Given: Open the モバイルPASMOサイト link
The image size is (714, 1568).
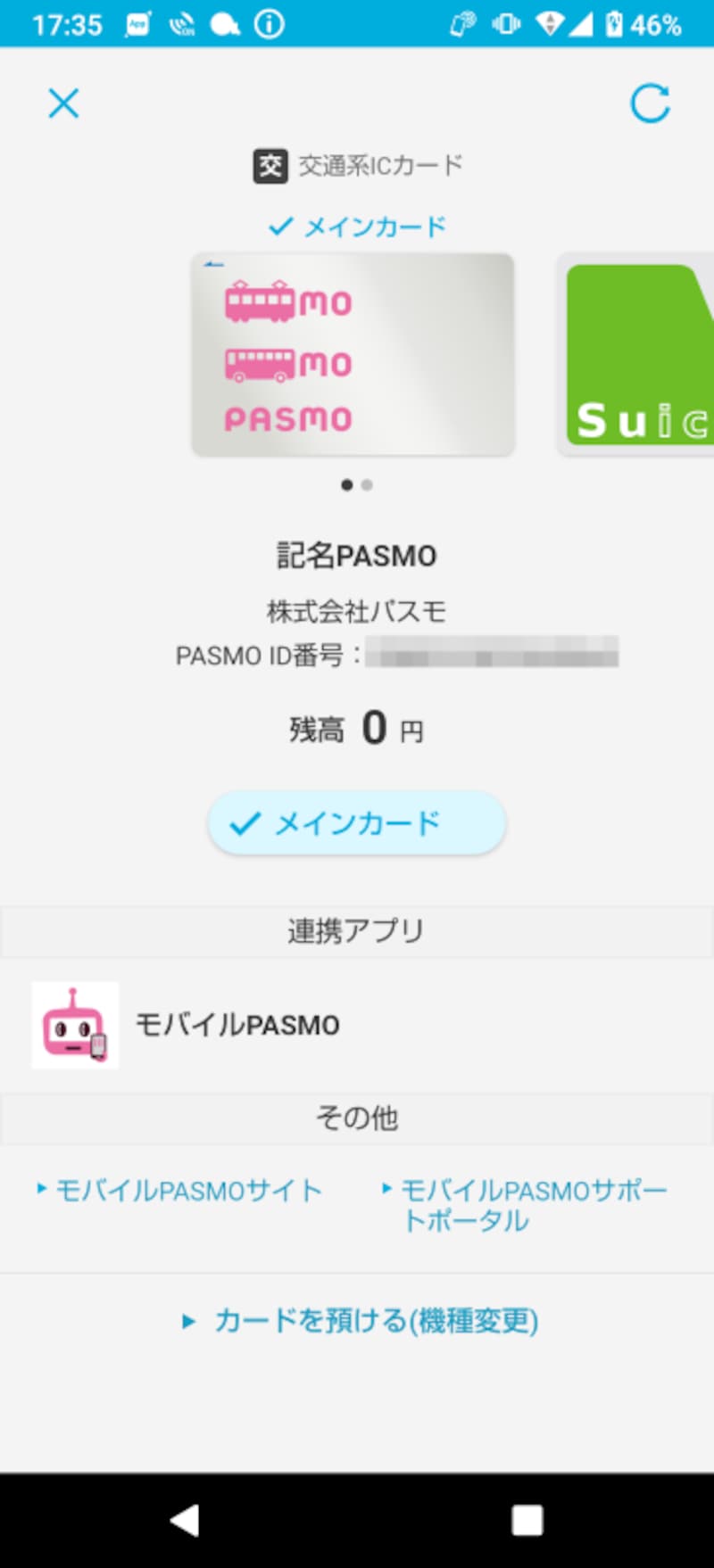Looking at the screenshot, I should click(x=187, y=1190).
